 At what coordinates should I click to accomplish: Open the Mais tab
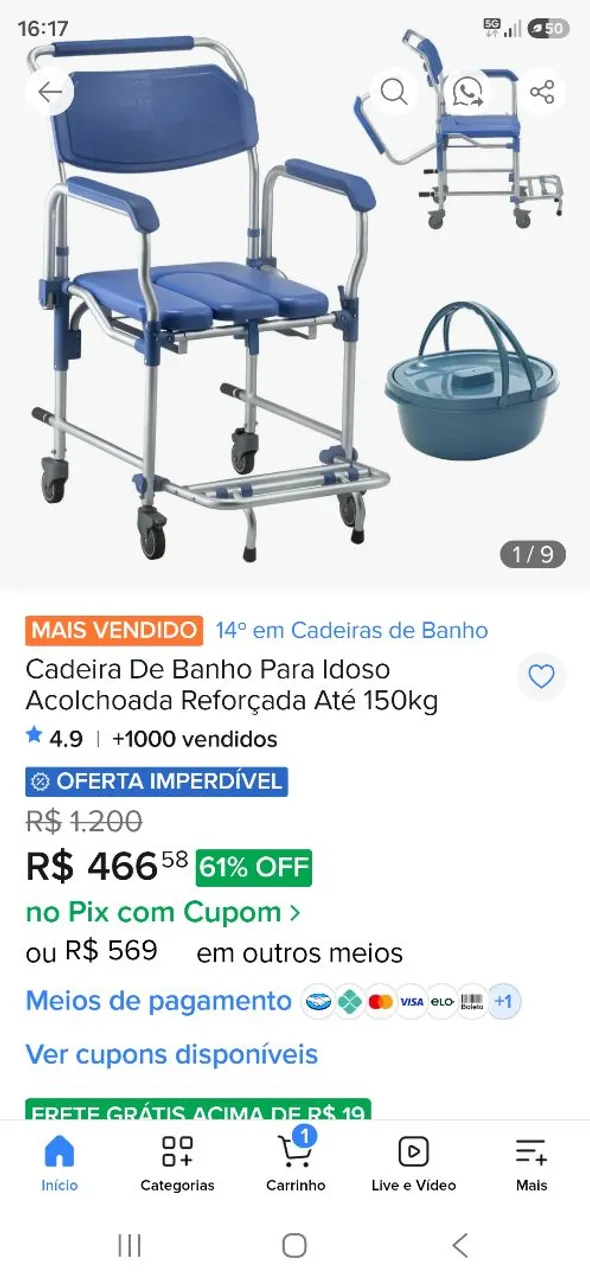[531, 1163]
